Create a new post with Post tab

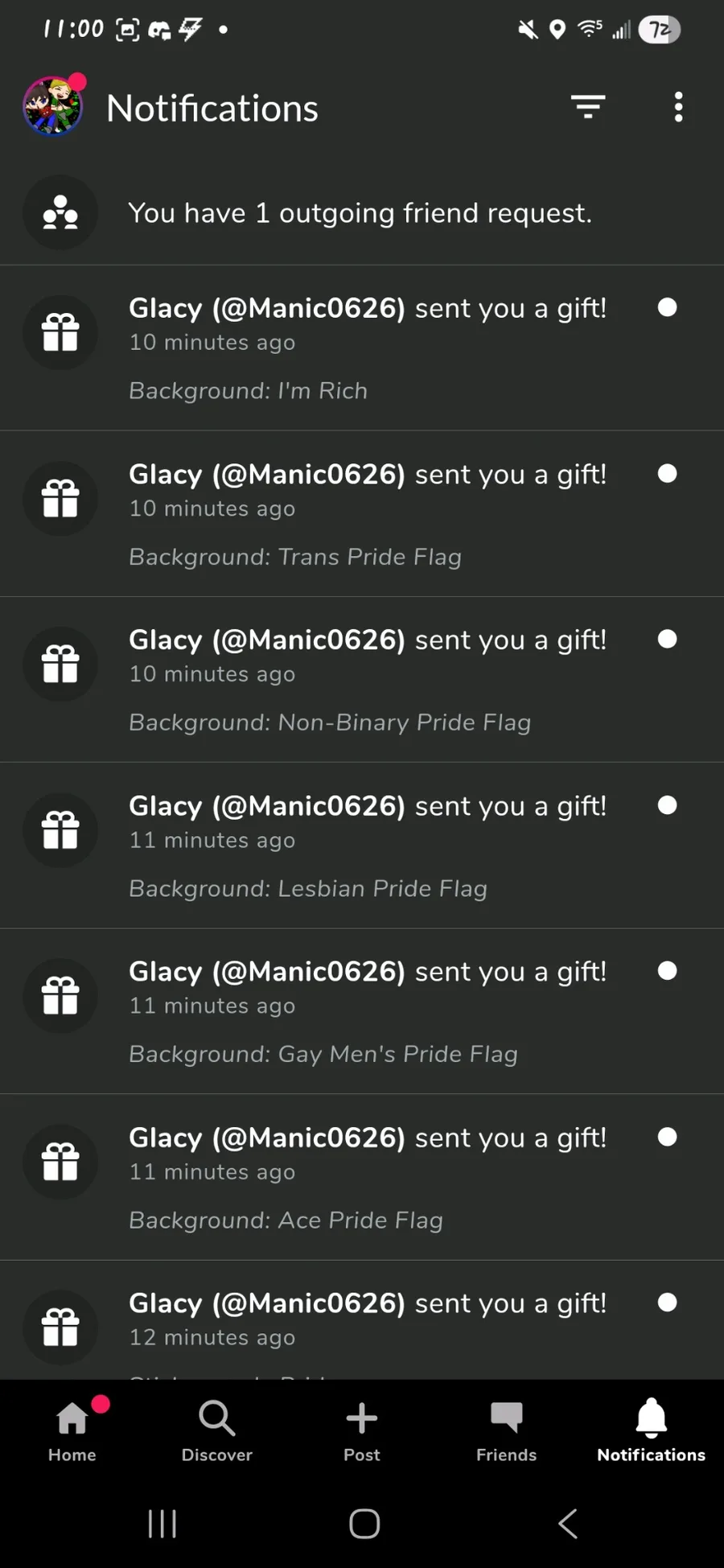coord(362,1431)
